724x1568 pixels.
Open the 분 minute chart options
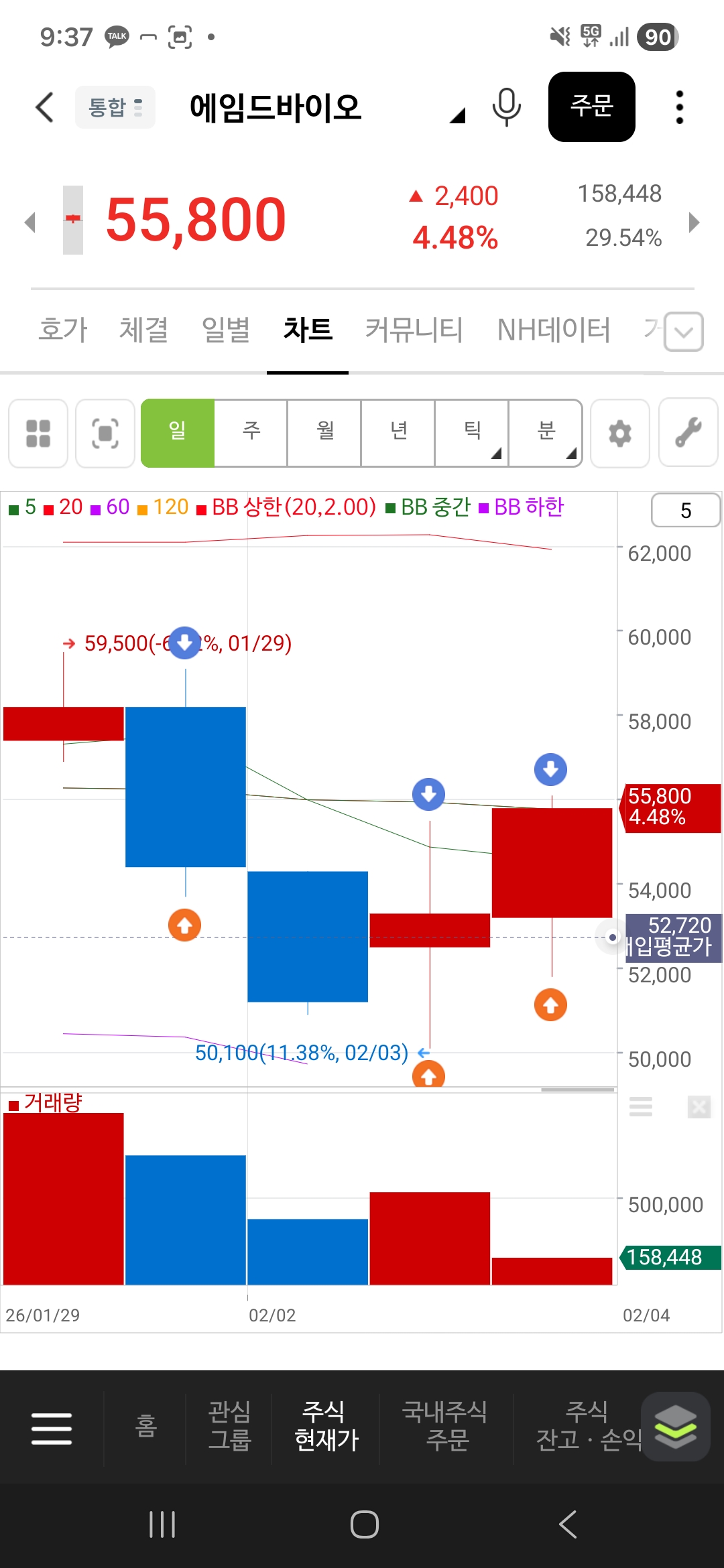(x=546, y=433)
